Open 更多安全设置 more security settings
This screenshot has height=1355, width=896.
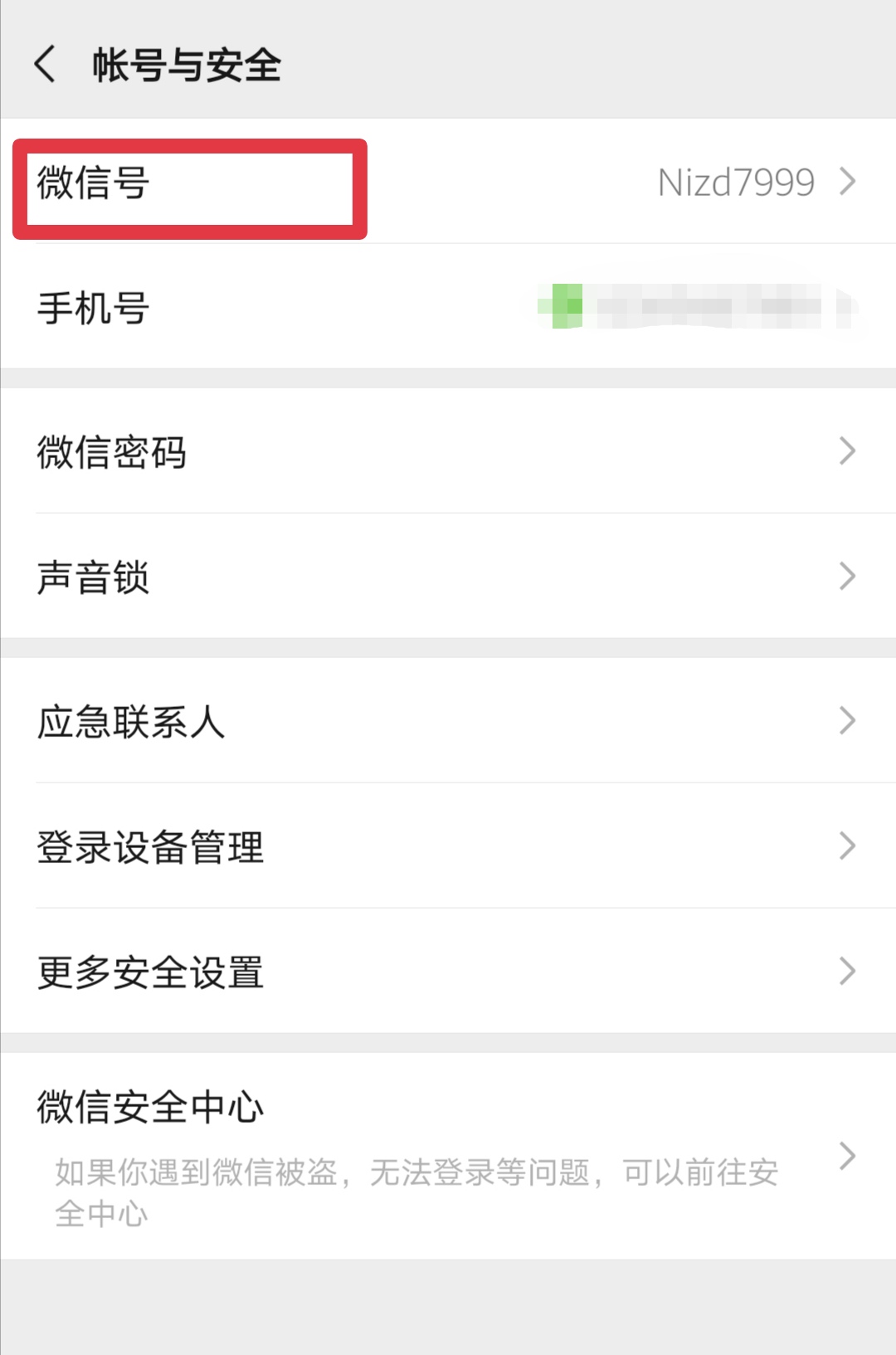click(x=152, y=969)
